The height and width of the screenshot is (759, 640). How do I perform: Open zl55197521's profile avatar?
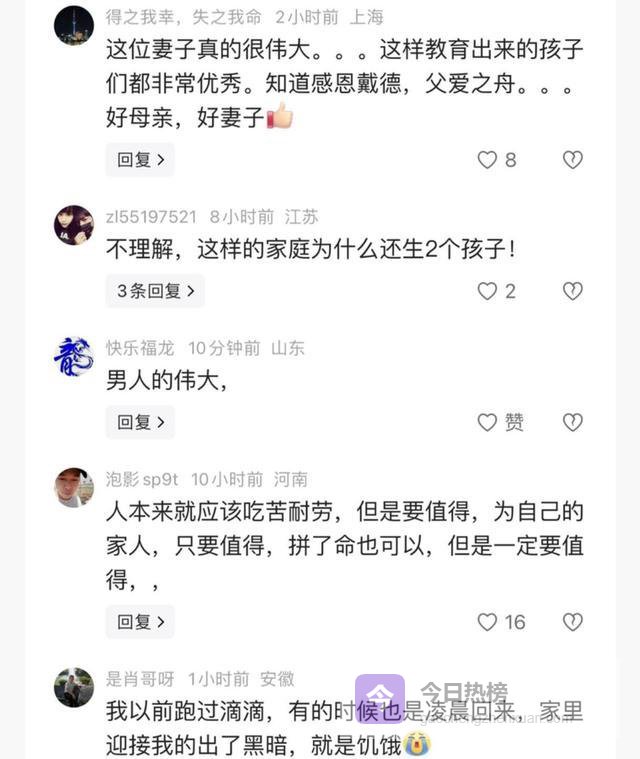[x=74, y=225]
